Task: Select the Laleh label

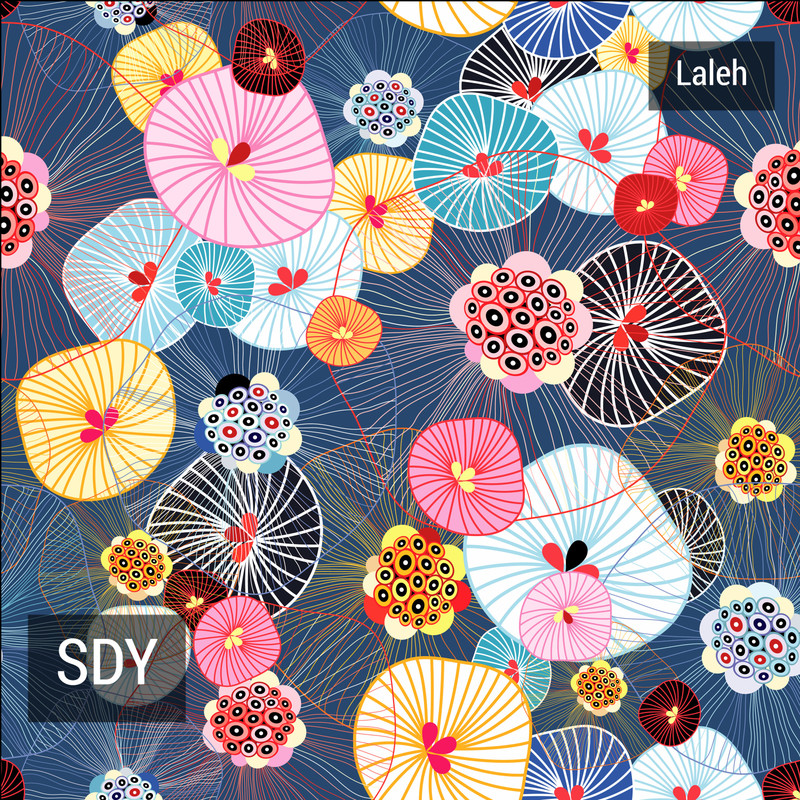Action: [711, 75]
